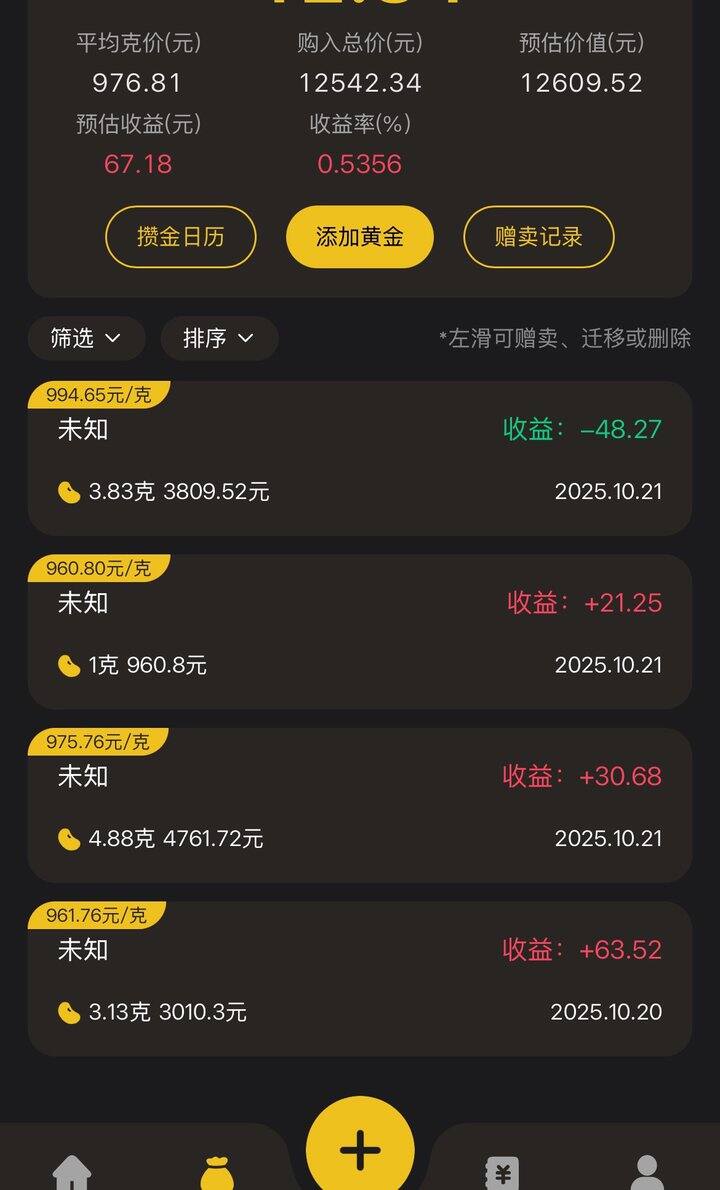The width and height of the screenshot is (720, 1190).
Task: Expand the 排序 sort dropdown
Action: tap(219, 338)
